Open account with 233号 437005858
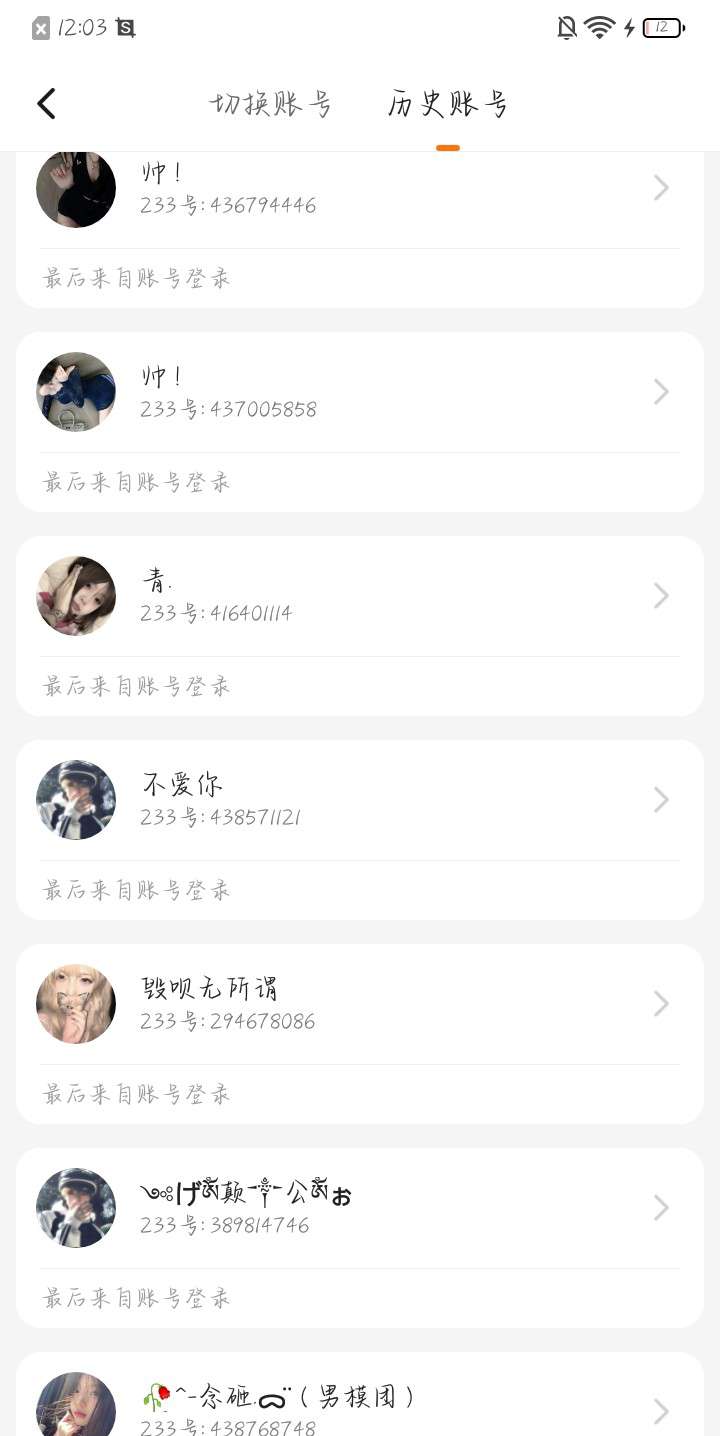Image resolution: width=720 pixels, height=1436 pixels. pyautogui.click(x=360, y=392)
